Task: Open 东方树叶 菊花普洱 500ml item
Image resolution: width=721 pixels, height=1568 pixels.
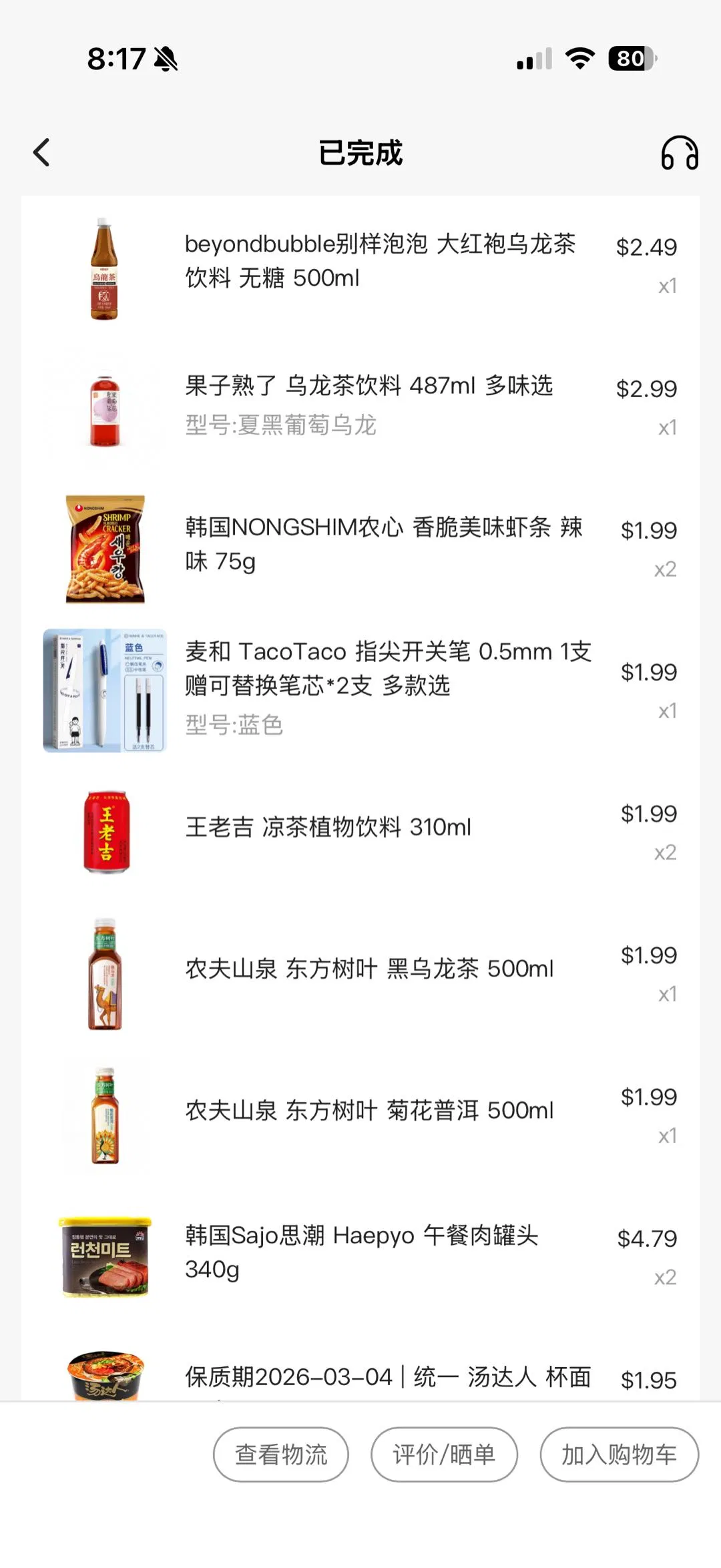Action: pyautogui.click(x=369, y=1111)
